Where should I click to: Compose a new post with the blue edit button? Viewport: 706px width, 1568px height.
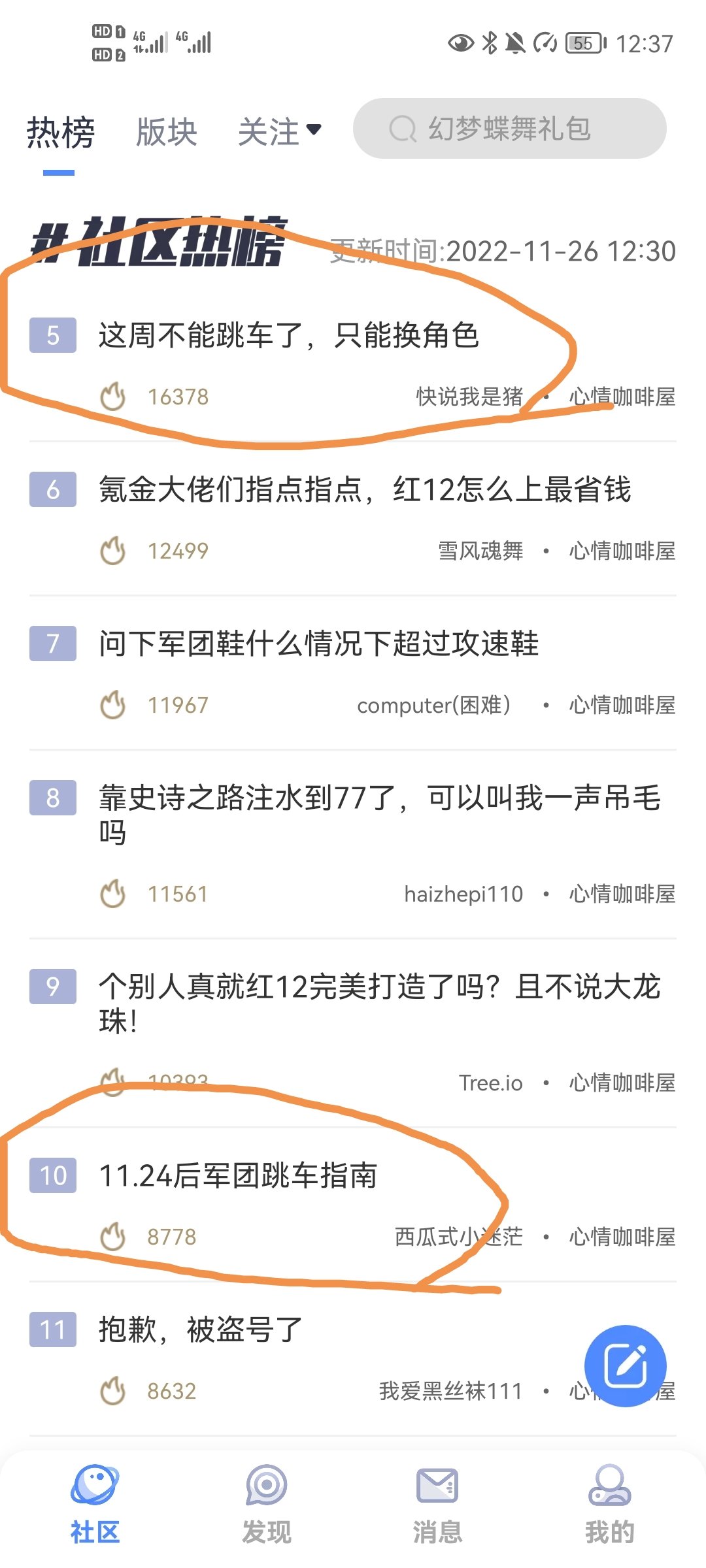[x=626, y=1365]
